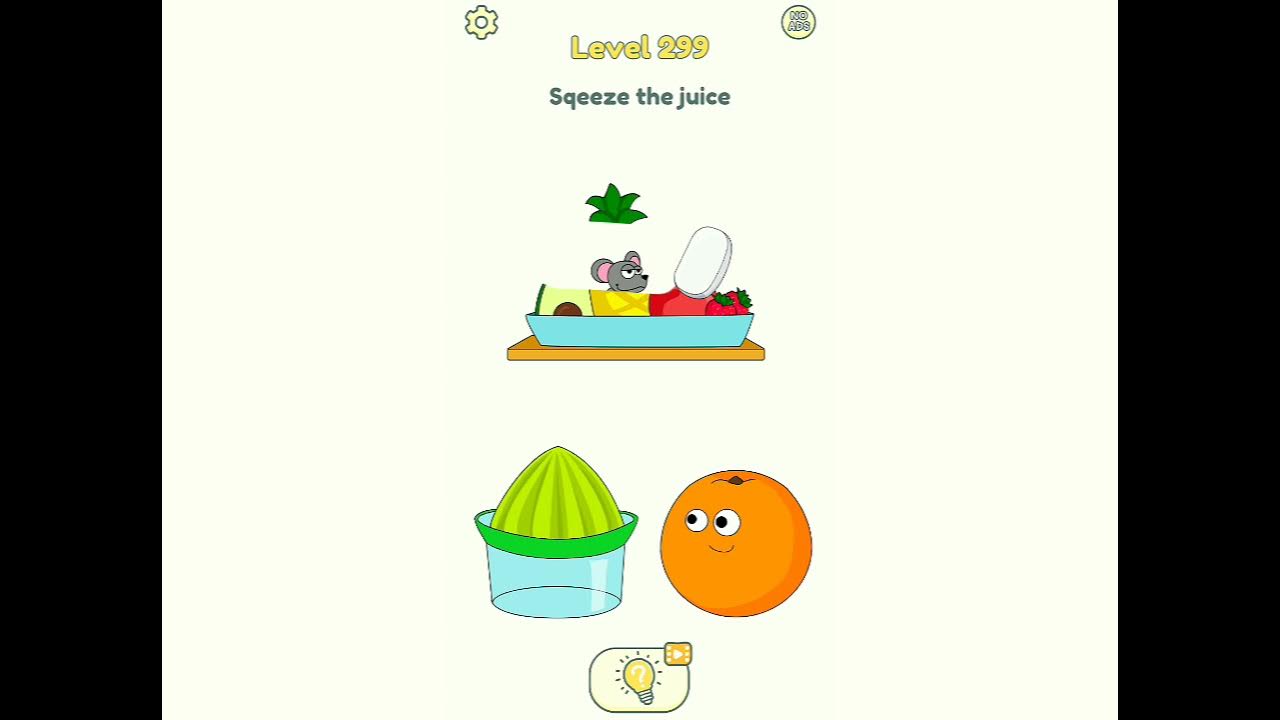1280x720 pixels.
Task: Get a hint with the lightbulb button
Action: pyautogui.click(x=640, y=678)
